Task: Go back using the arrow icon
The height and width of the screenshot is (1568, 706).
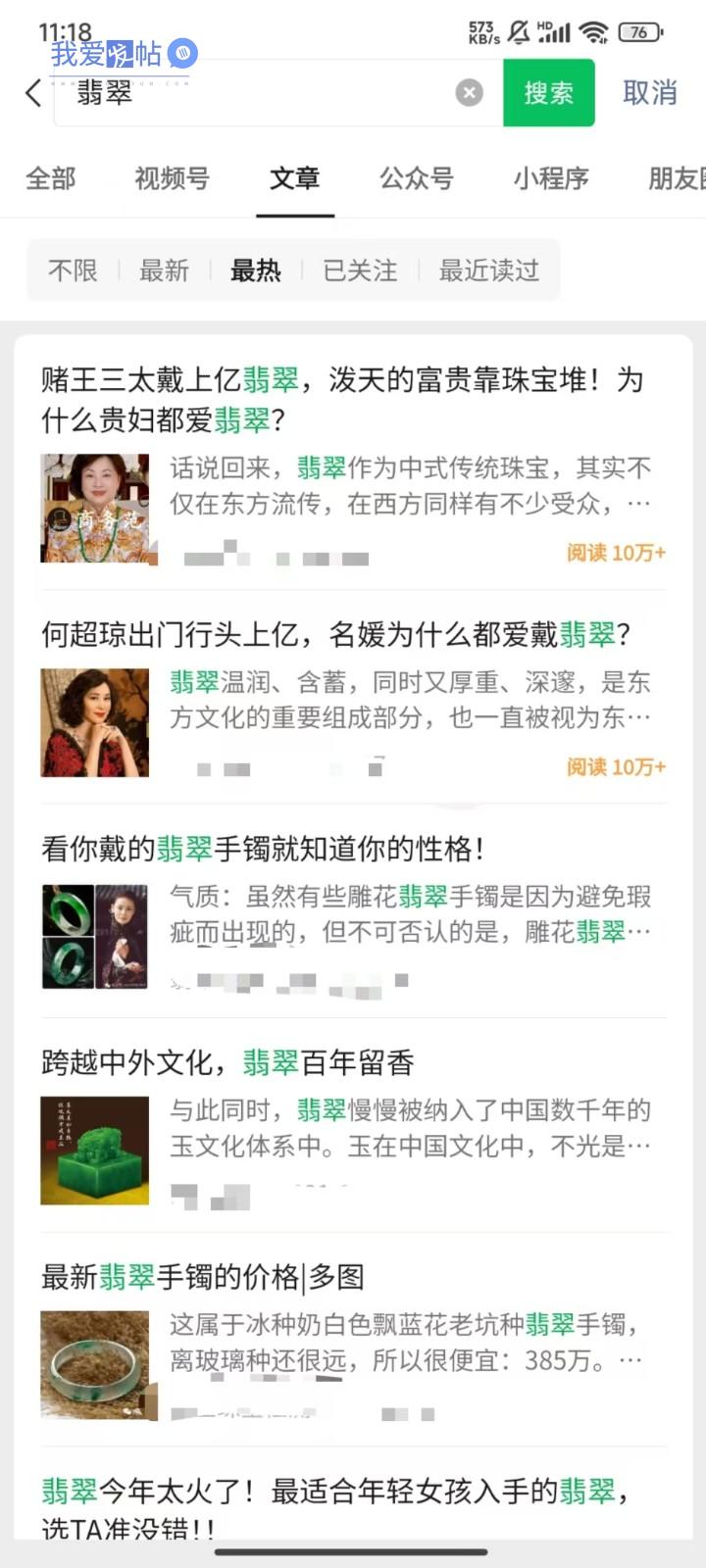Action: [33, 93]
